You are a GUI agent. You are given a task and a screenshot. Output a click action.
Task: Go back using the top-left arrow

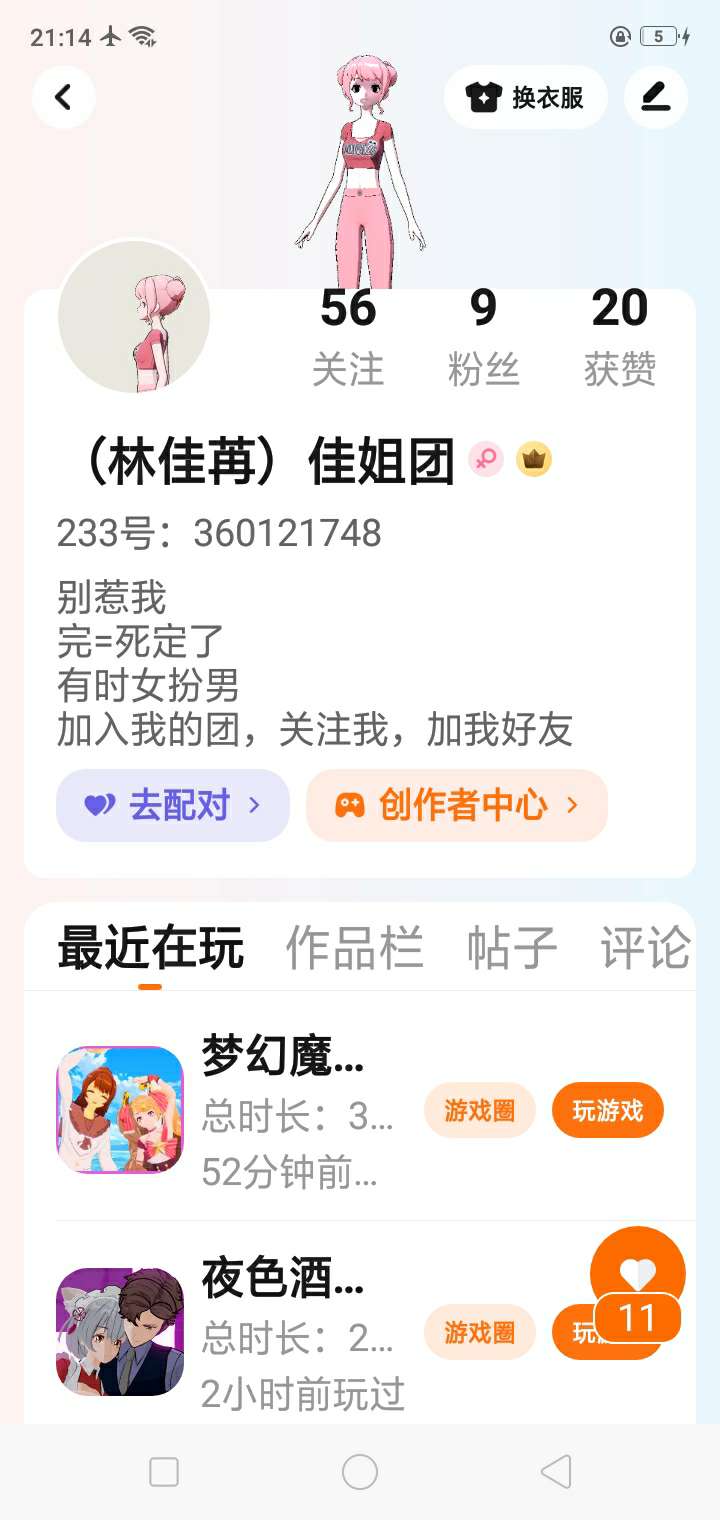[x=64, y=97]
